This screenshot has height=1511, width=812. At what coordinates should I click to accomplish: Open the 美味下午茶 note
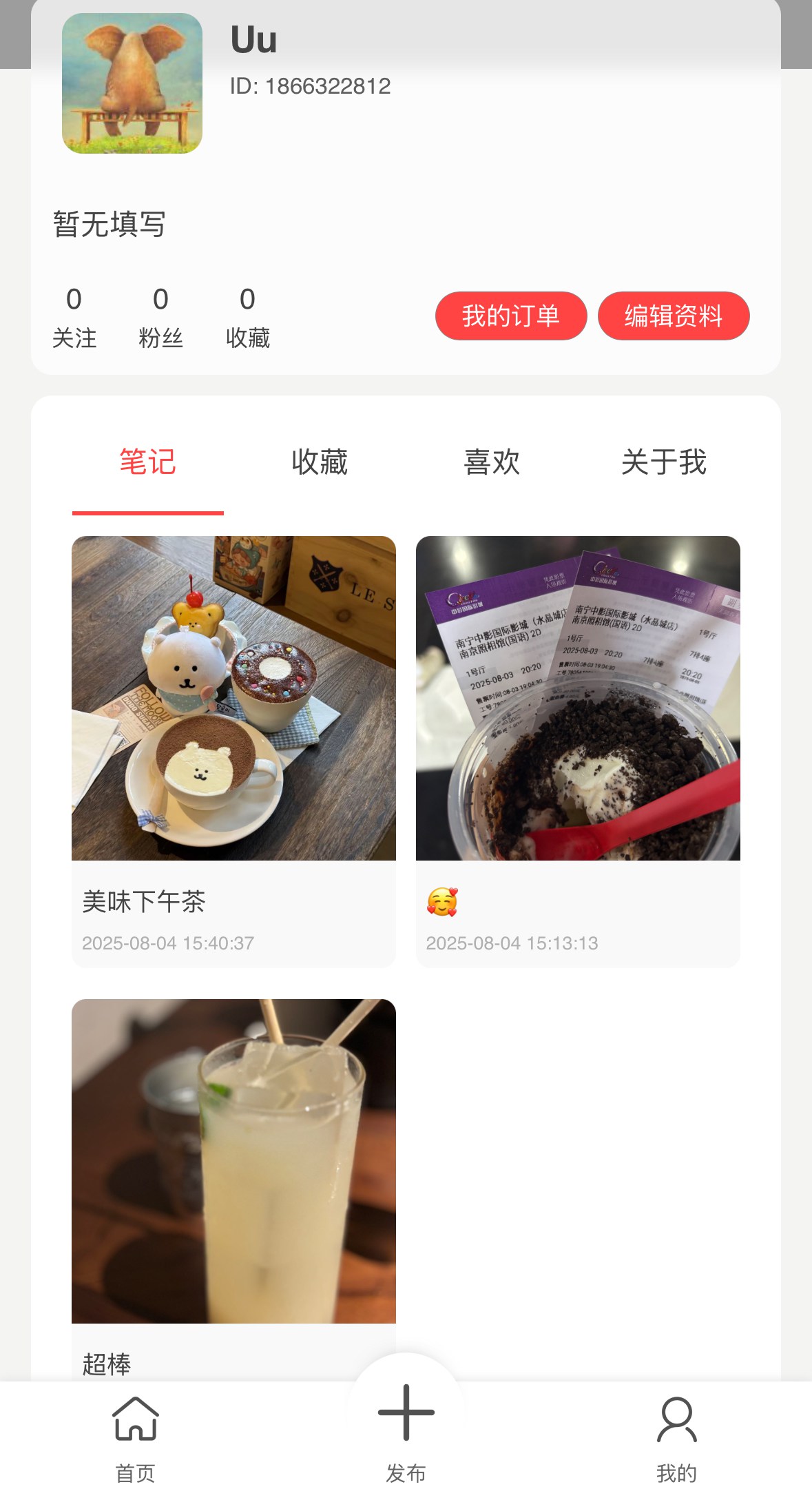233,752
